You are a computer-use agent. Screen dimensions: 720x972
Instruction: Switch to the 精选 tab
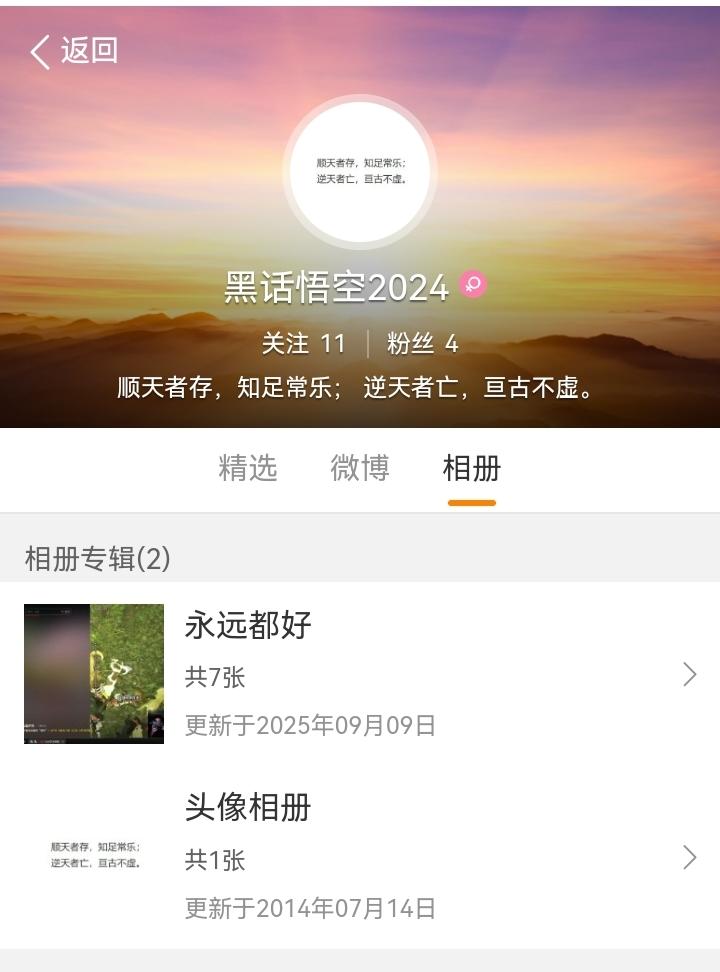pyautogui.click(x=247, y=468)
